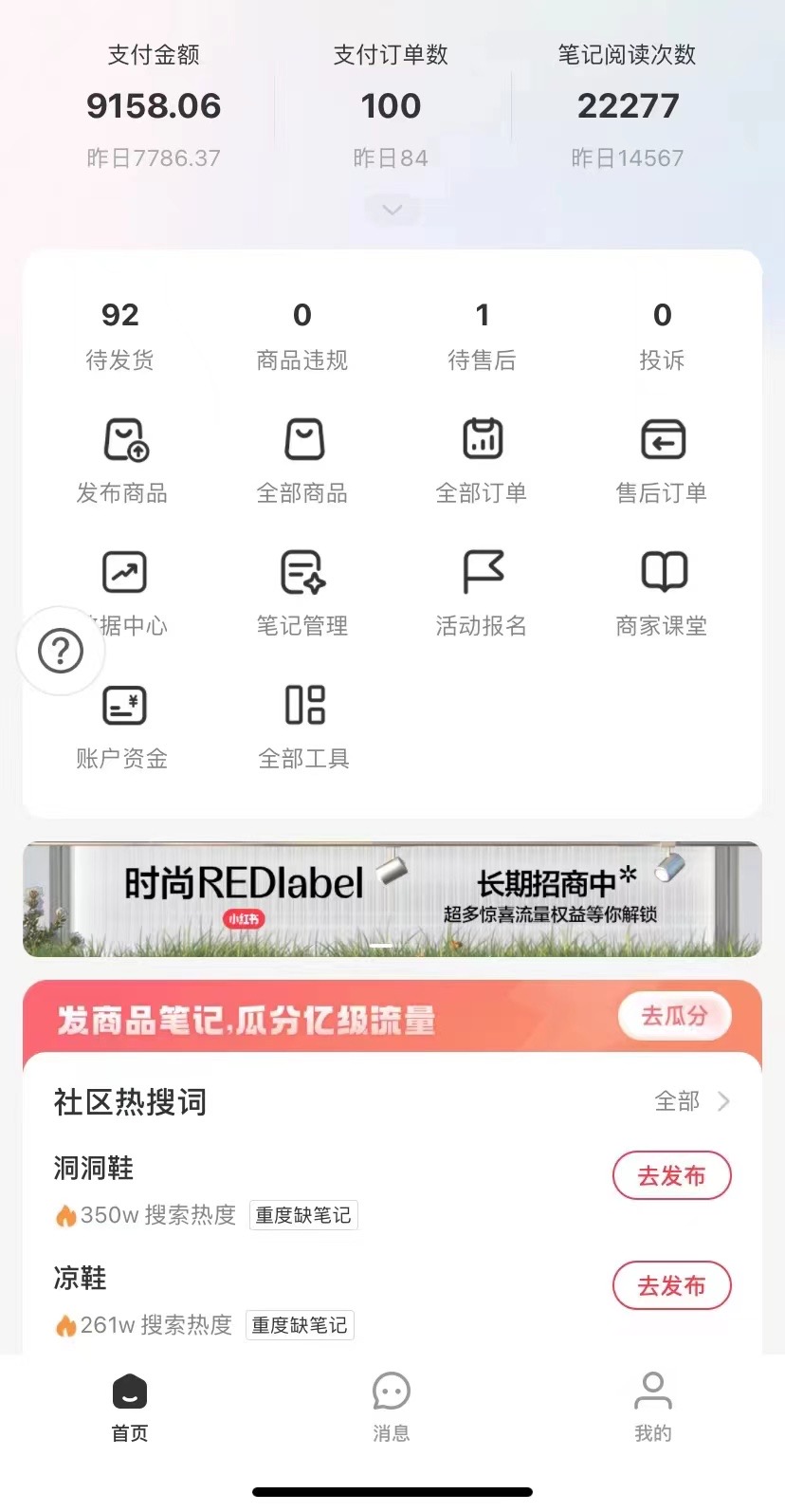This screenshot has height=1512, width=785.
Task: View 全部订单 all orders
Action: pyautogui.click(x=482, y=460)
